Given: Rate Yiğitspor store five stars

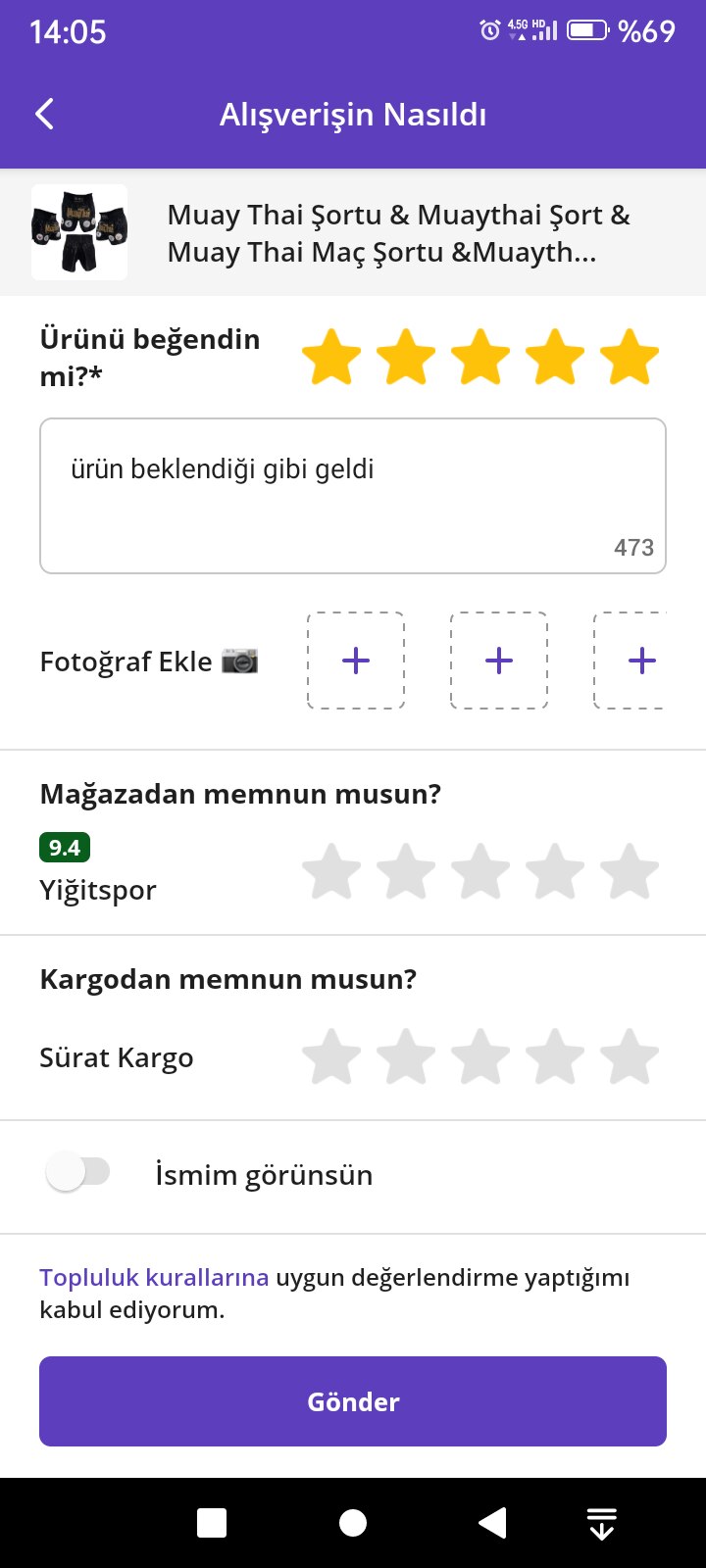Looking at the screenshot, I should point(630,871).
